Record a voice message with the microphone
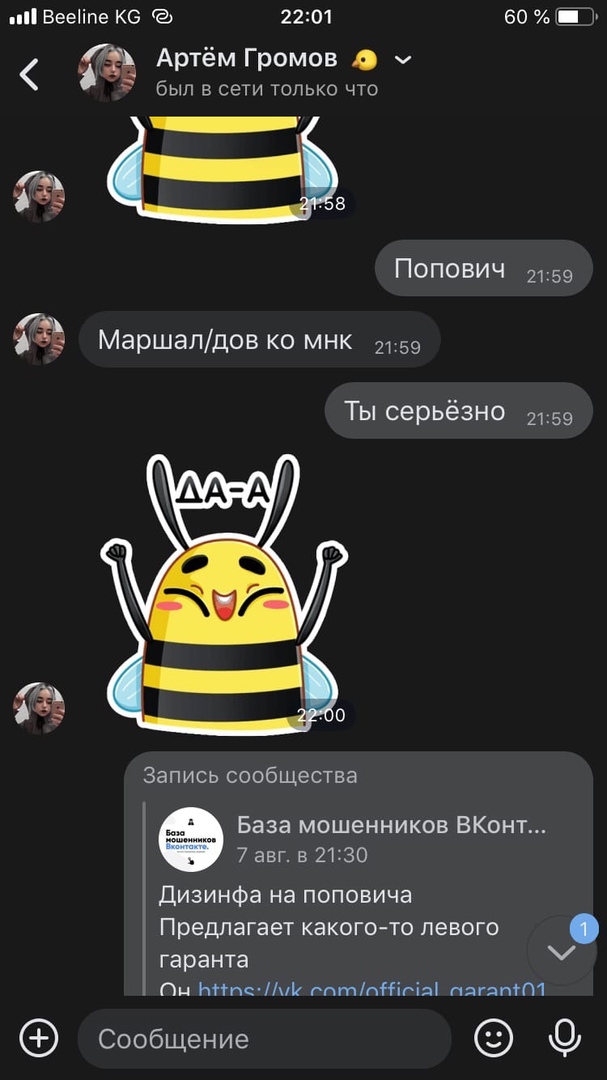Screen dimensions: 607x1080 tap(566, 1037)
